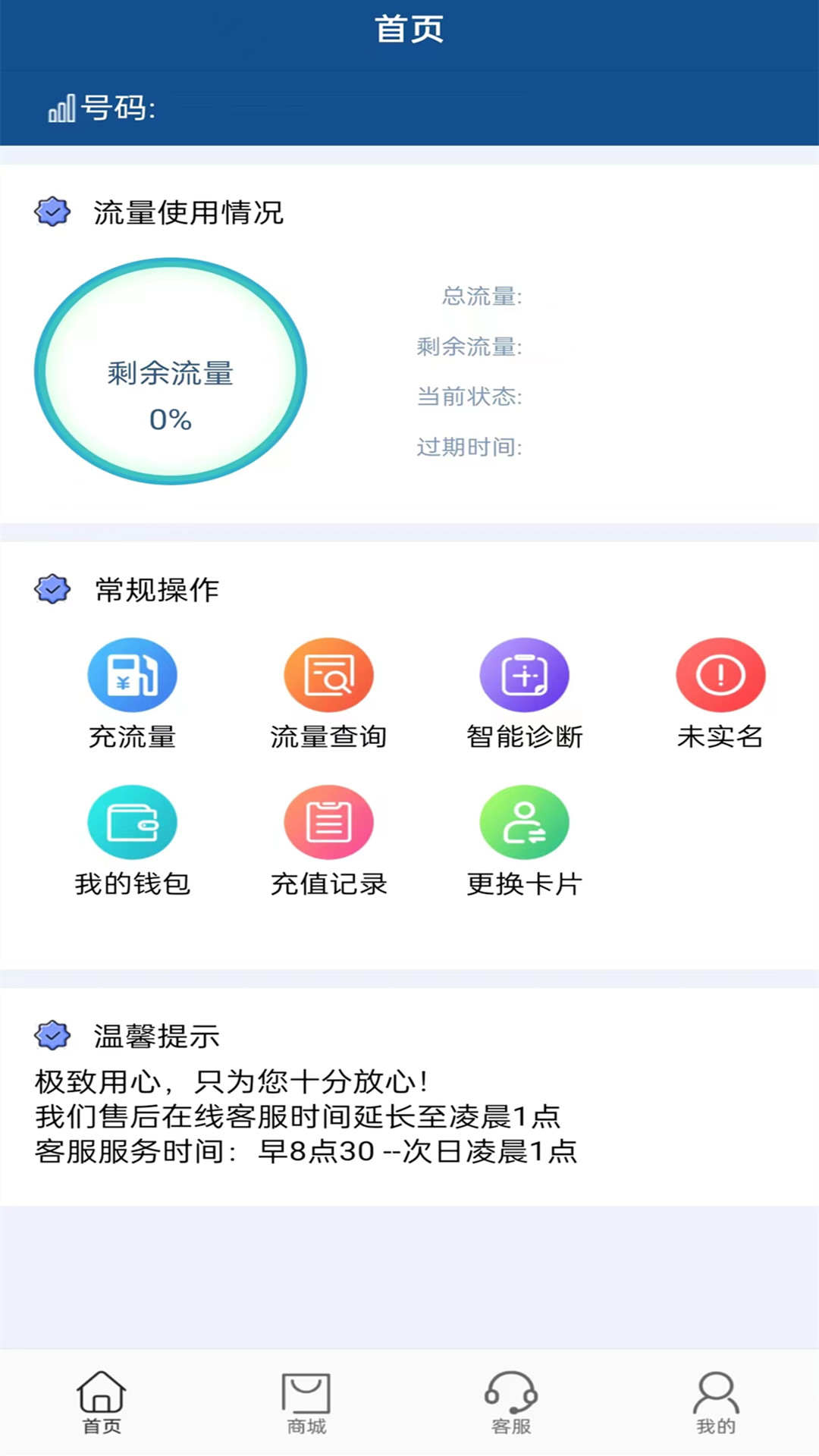The image size is (819, 1456).
Task: Open the 客服 customer service tab
Action: pos(511,1402)
